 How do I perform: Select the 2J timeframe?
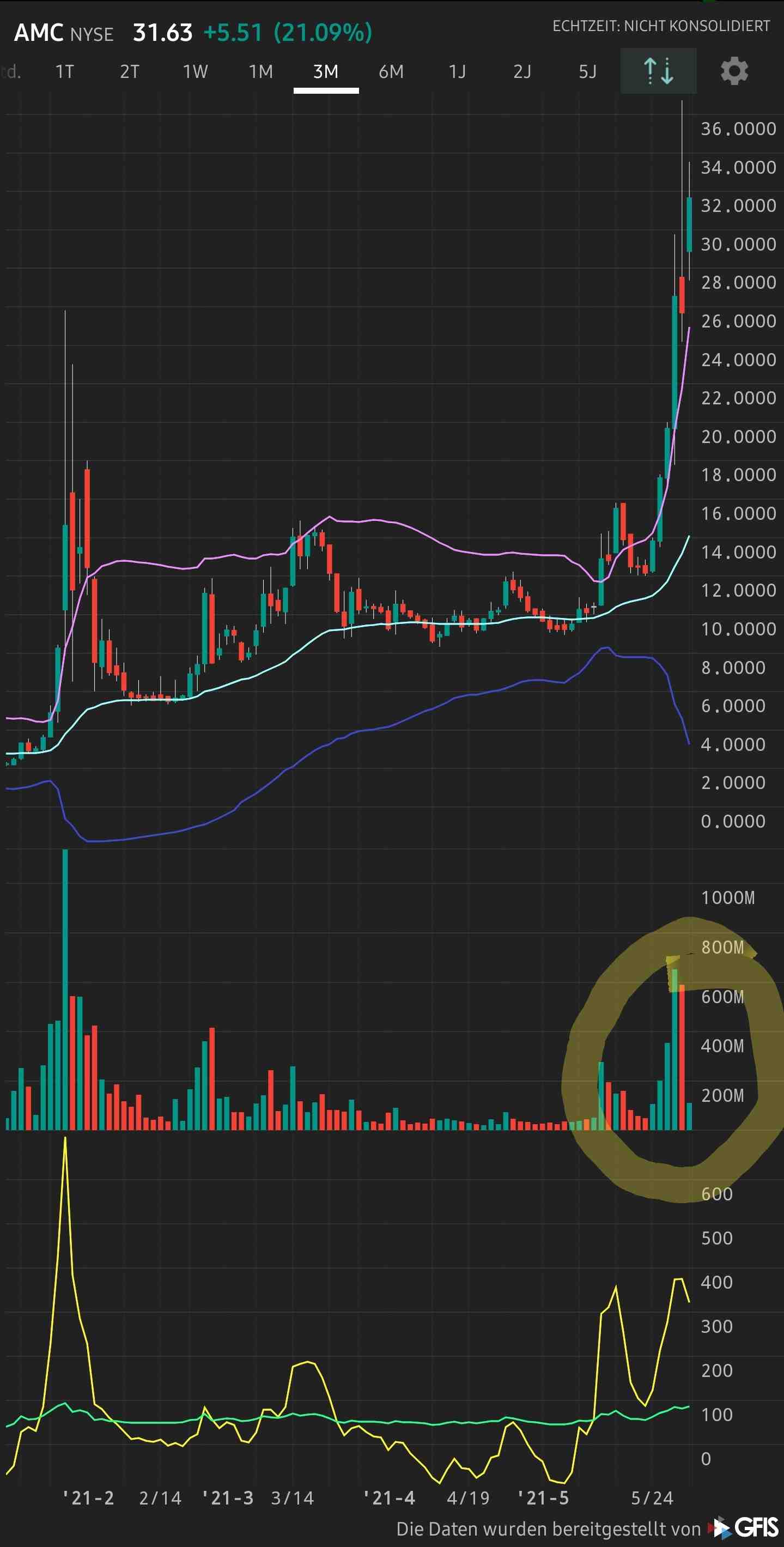tap(521, 71)
